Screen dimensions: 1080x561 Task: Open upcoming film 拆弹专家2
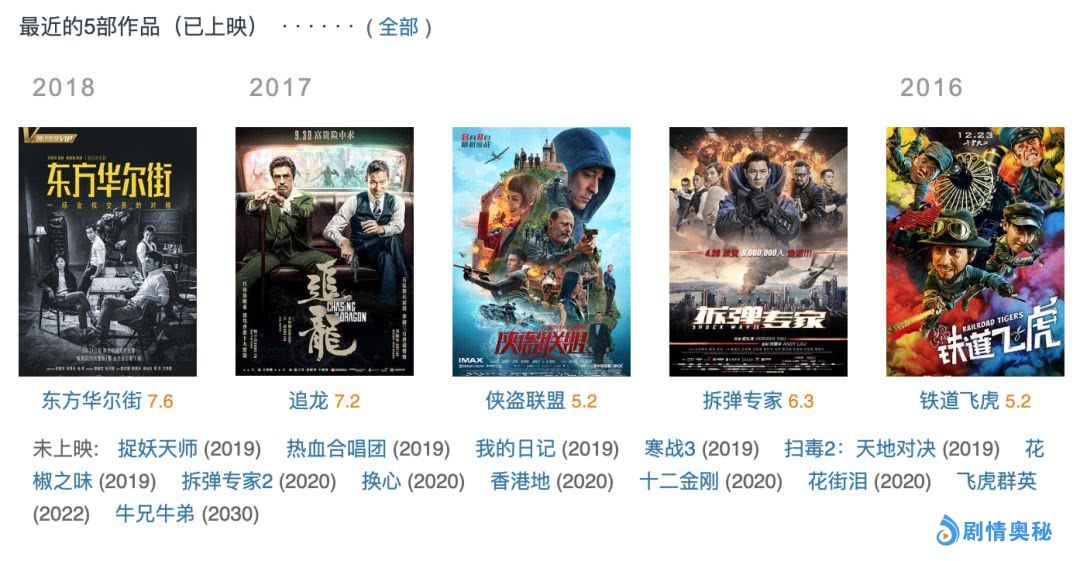coord(227,481)
